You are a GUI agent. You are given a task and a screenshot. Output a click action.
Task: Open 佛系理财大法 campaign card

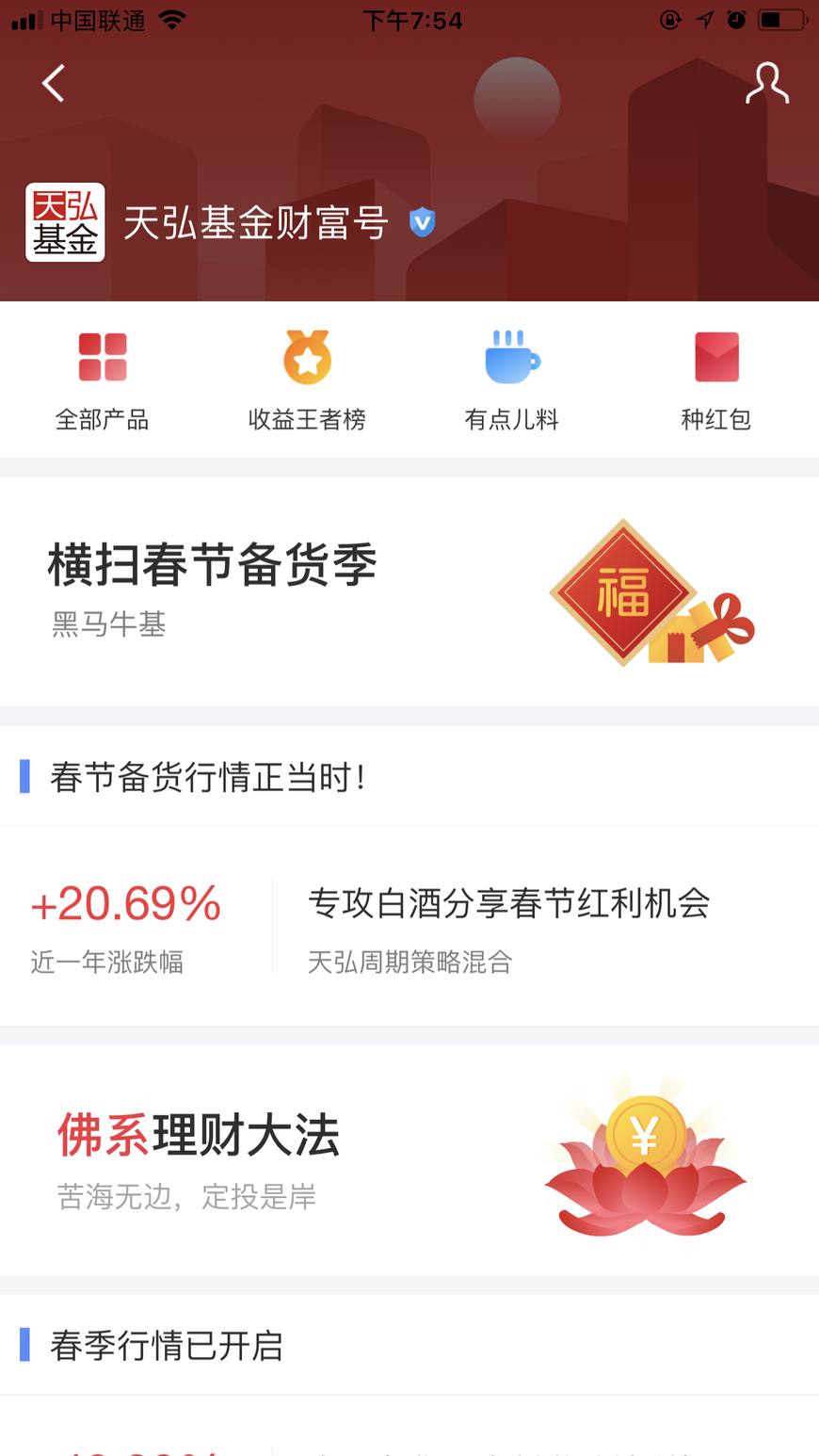coord(195,1136)
